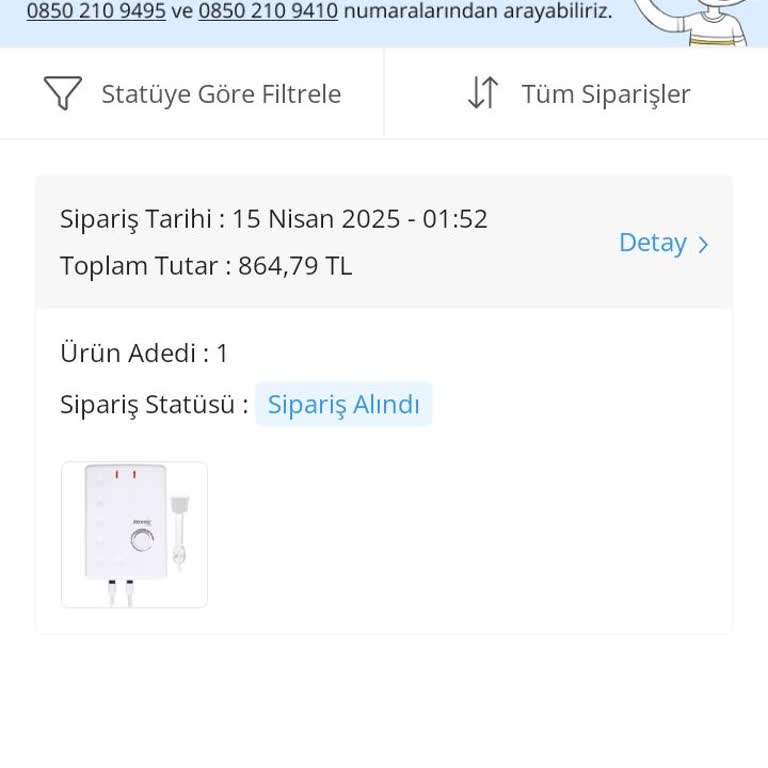Open the water heater product thumbnail
Screen dimensions: 768x768
(x=135, y=535)
